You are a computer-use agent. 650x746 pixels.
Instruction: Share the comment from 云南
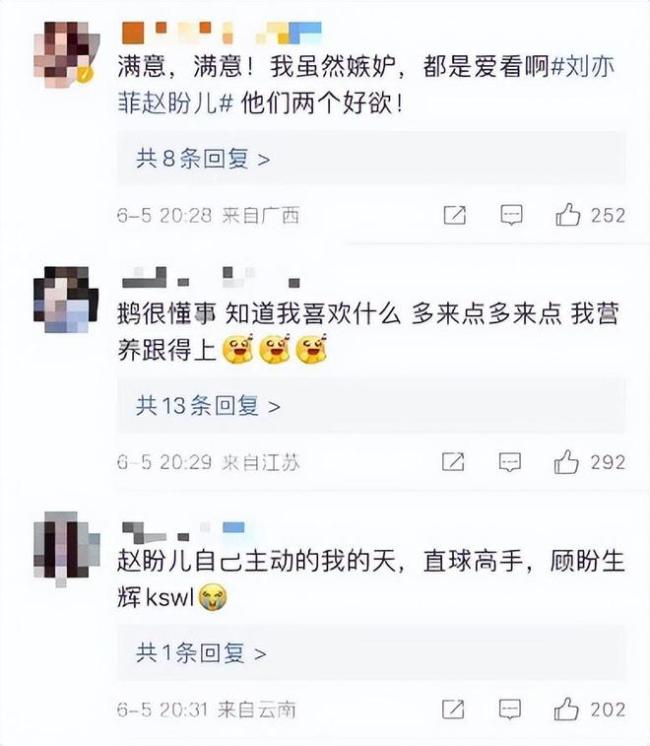tap(454, 709)
